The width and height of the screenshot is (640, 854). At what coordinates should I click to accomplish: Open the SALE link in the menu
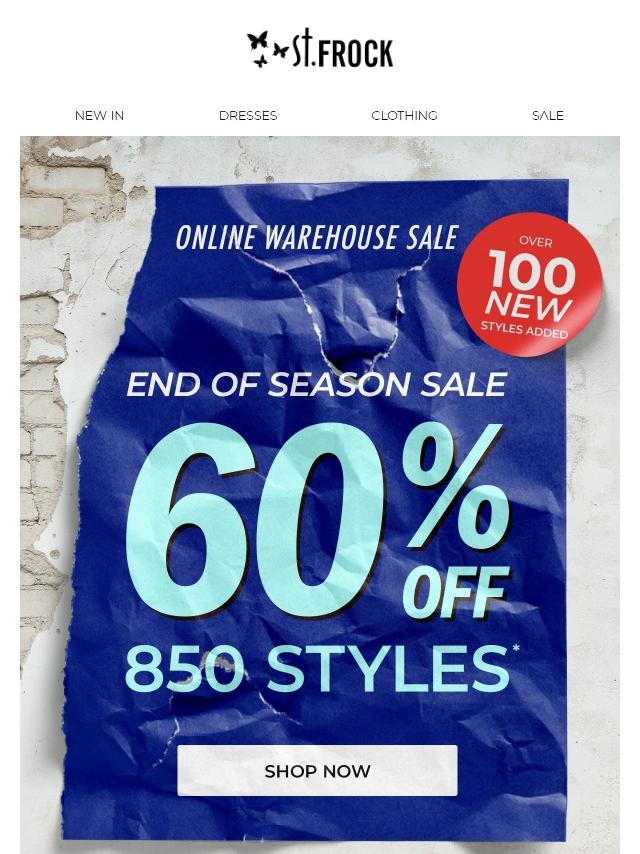pos(547,116)
